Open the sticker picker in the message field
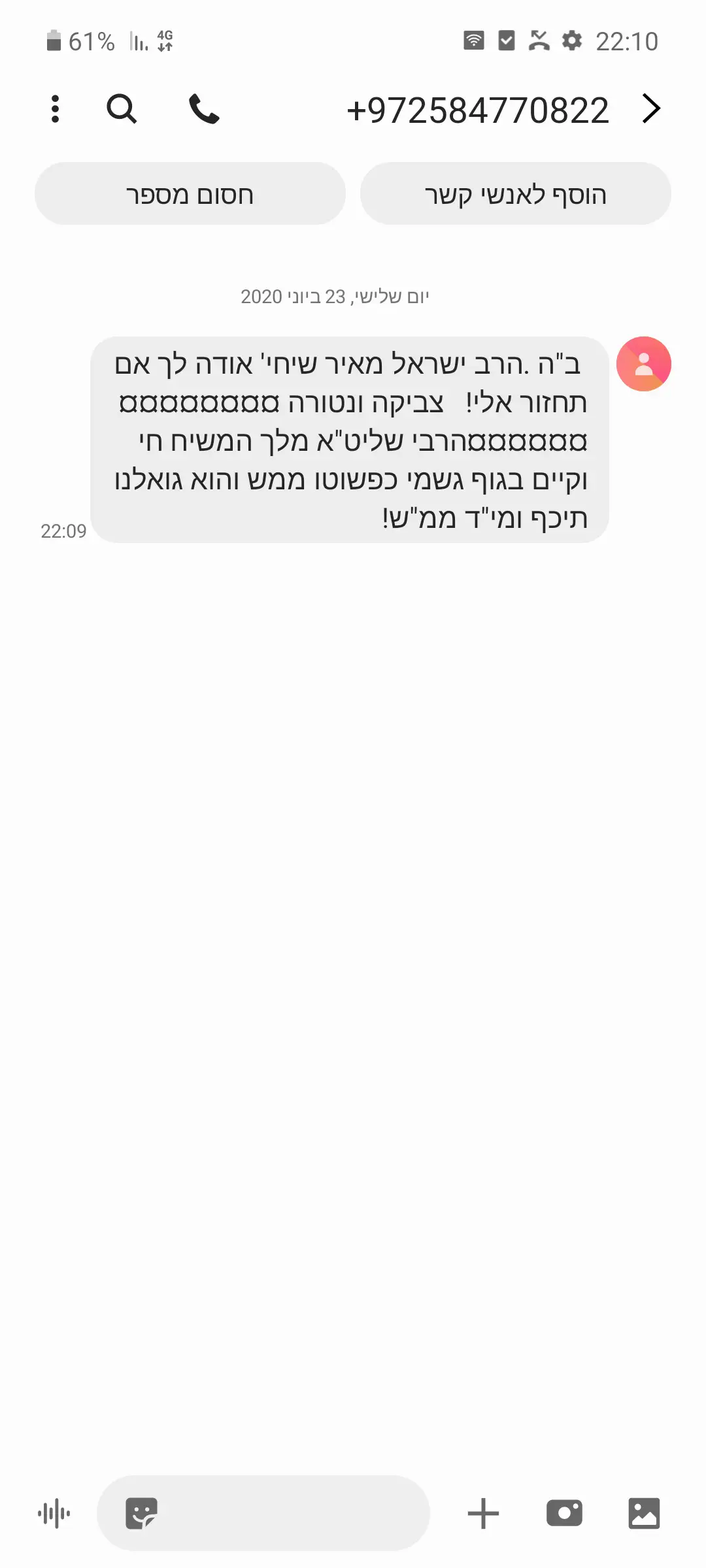Screen dimensions: 706x1568 pos(141,1513)
